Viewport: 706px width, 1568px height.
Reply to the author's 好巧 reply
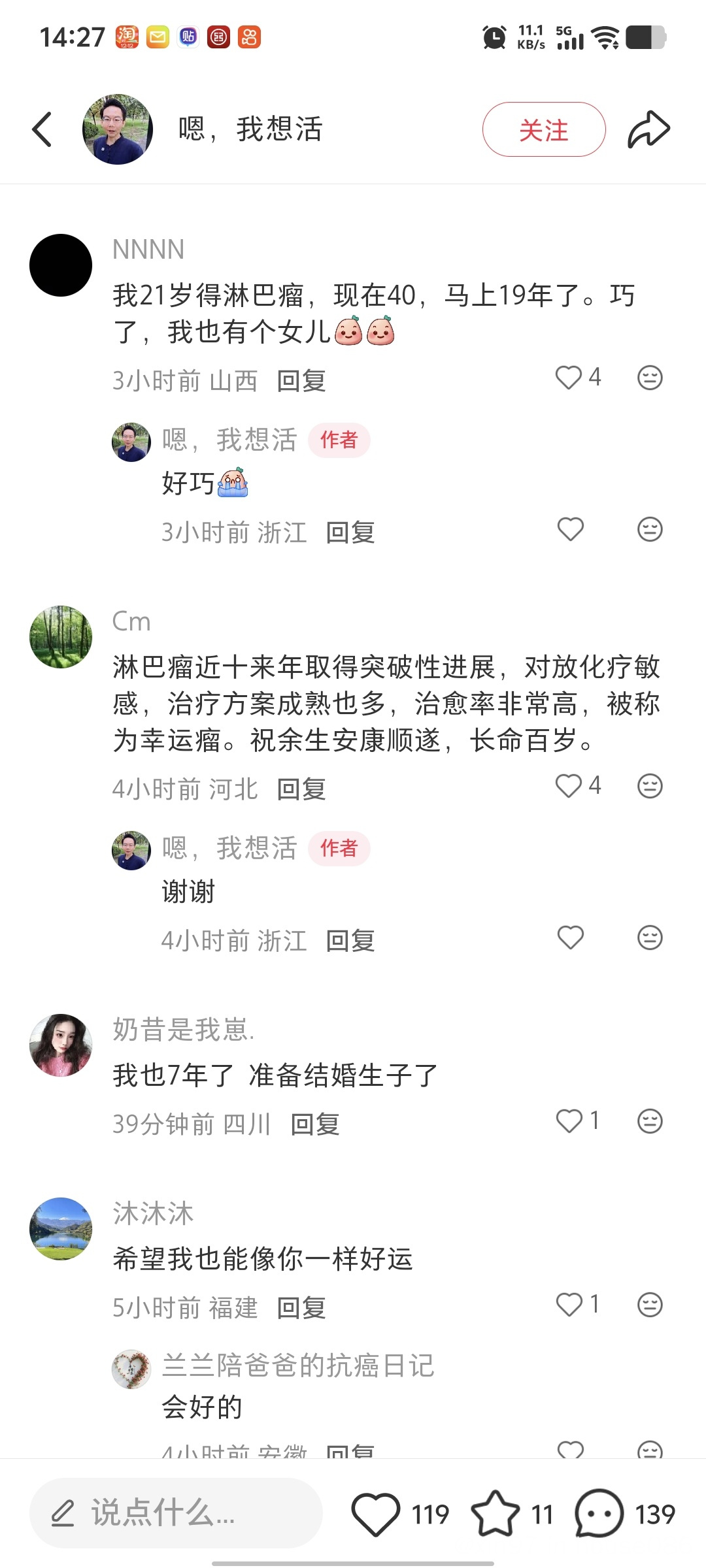[x=350, y=532]
